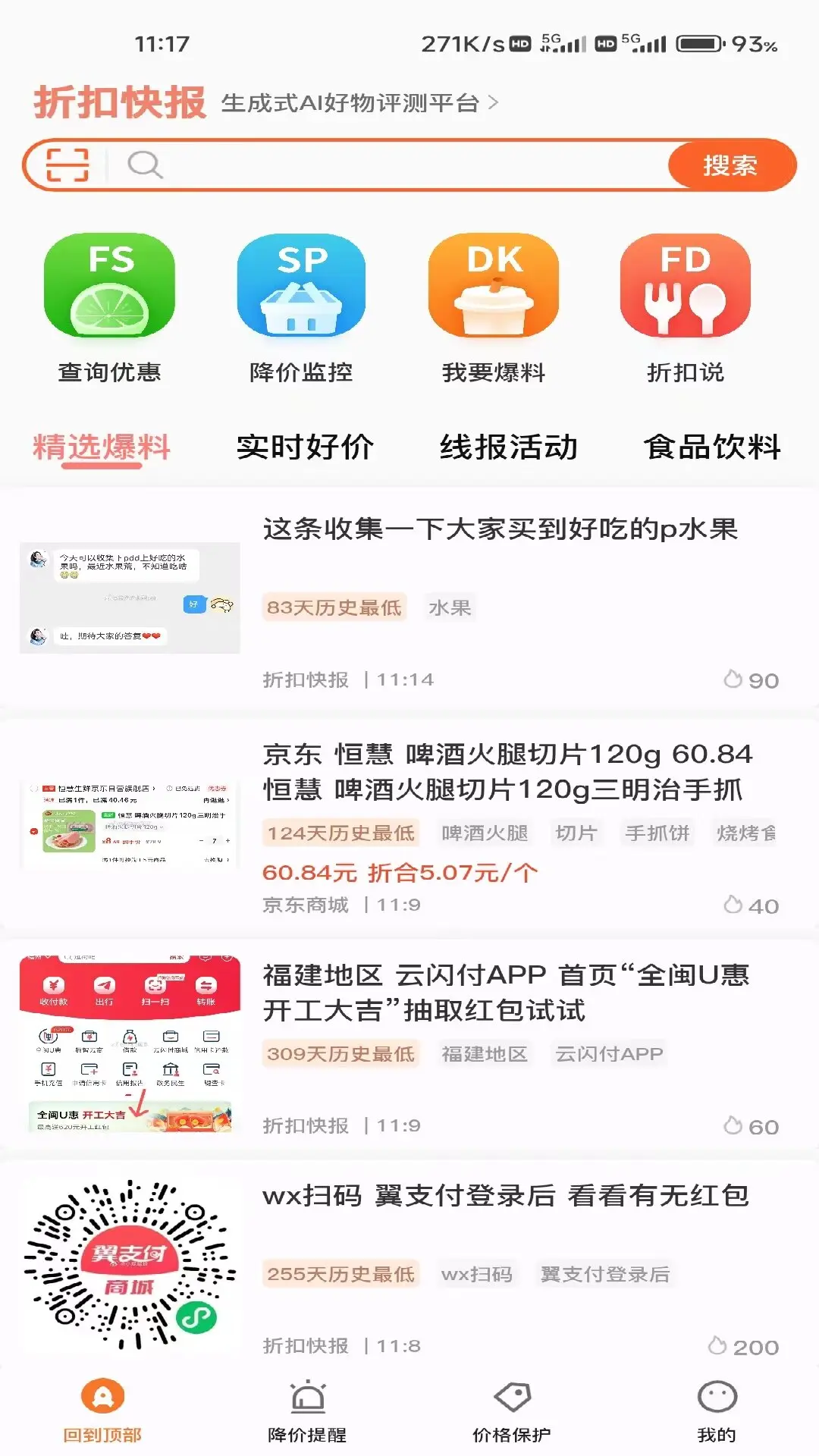819x1456 pixels.
Task: Open the 我的 profile tab
Action: pyautogui.click(x=717, y=1412)
